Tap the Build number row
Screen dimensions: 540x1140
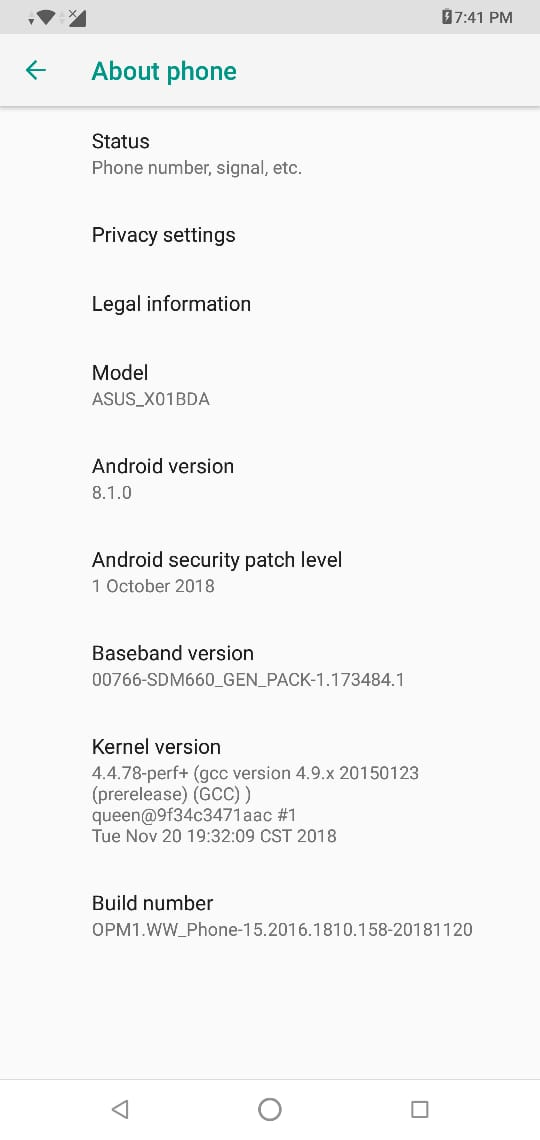click(270, 916)
